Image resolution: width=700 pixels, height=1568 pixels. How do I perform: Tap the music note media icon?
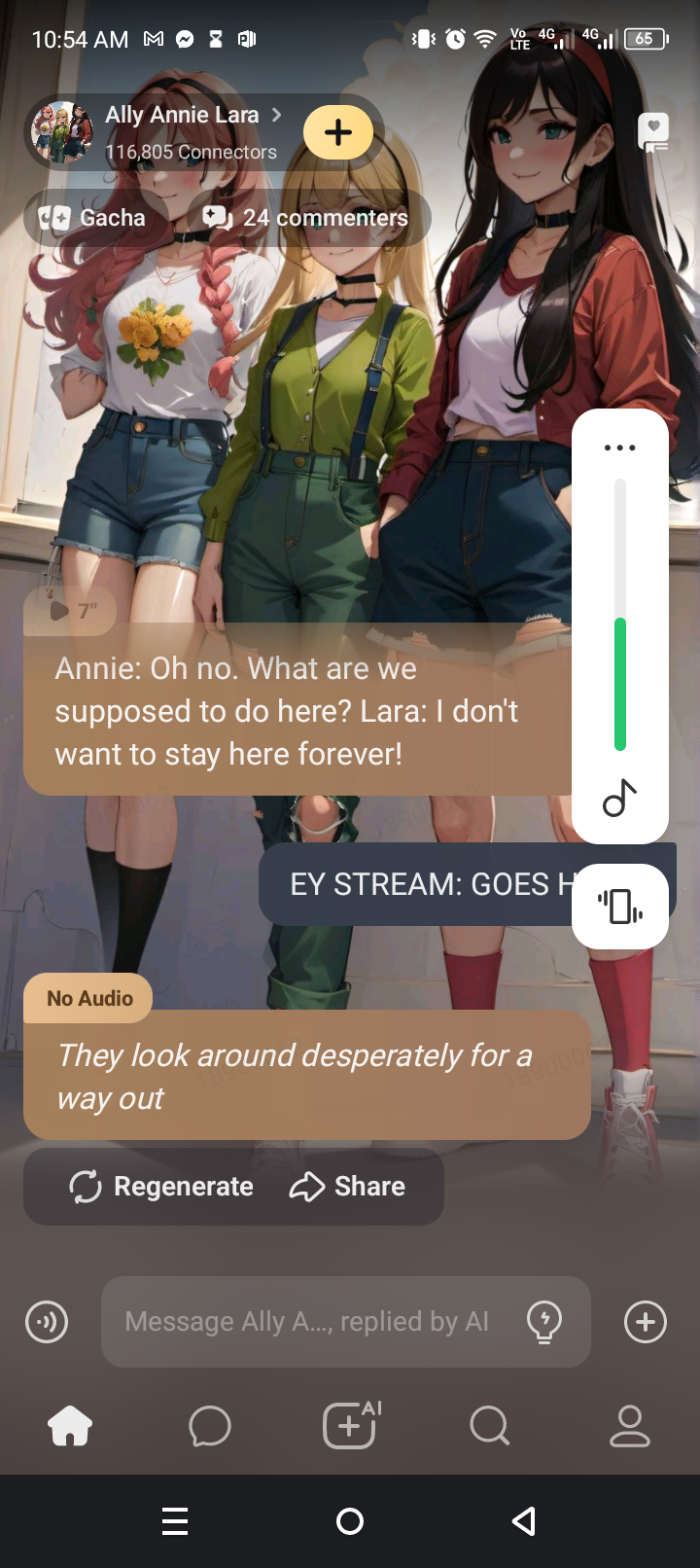pos(619,799)
